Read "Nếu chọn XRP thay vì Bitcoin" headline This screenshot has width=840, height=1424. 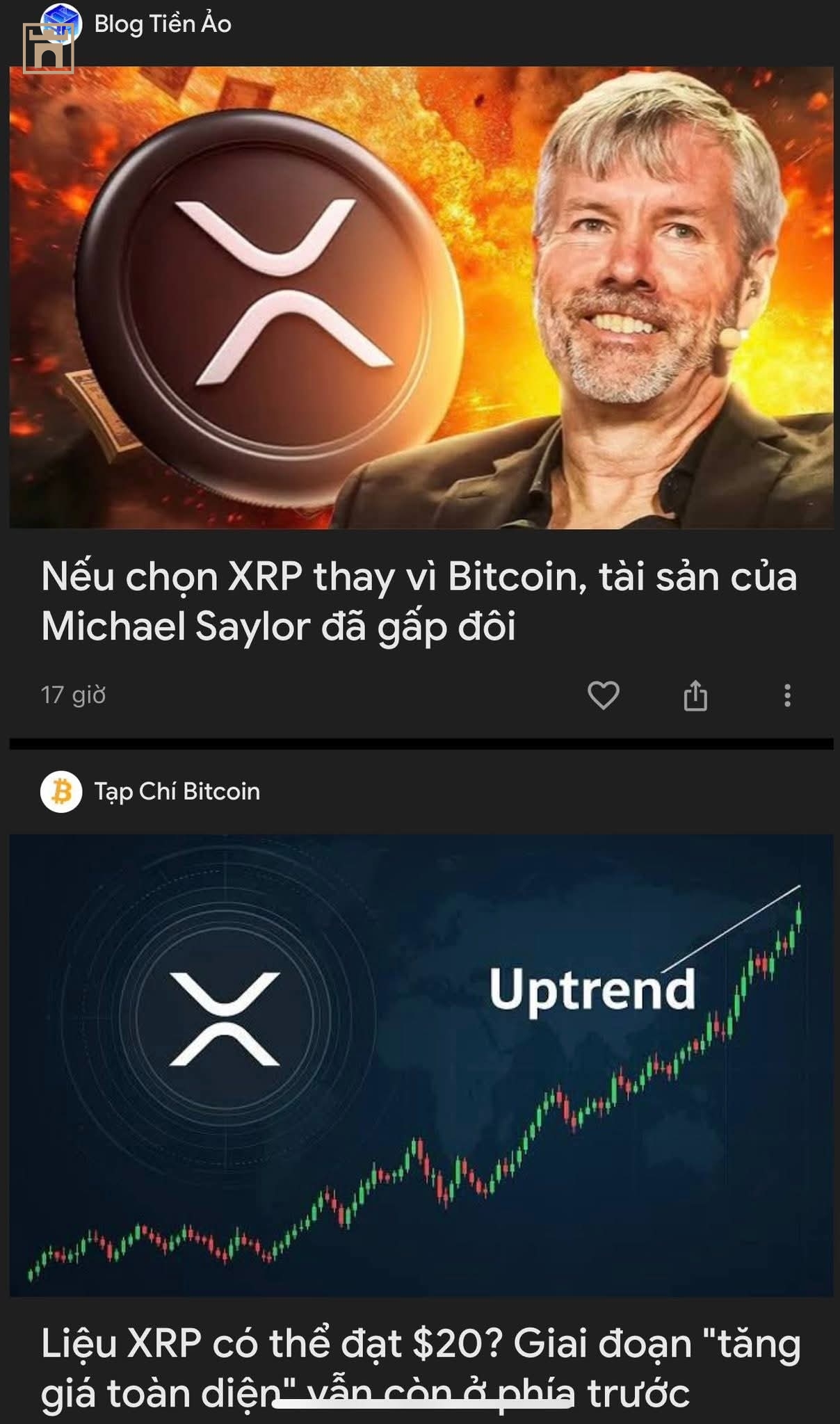click(x=419, y=601)
